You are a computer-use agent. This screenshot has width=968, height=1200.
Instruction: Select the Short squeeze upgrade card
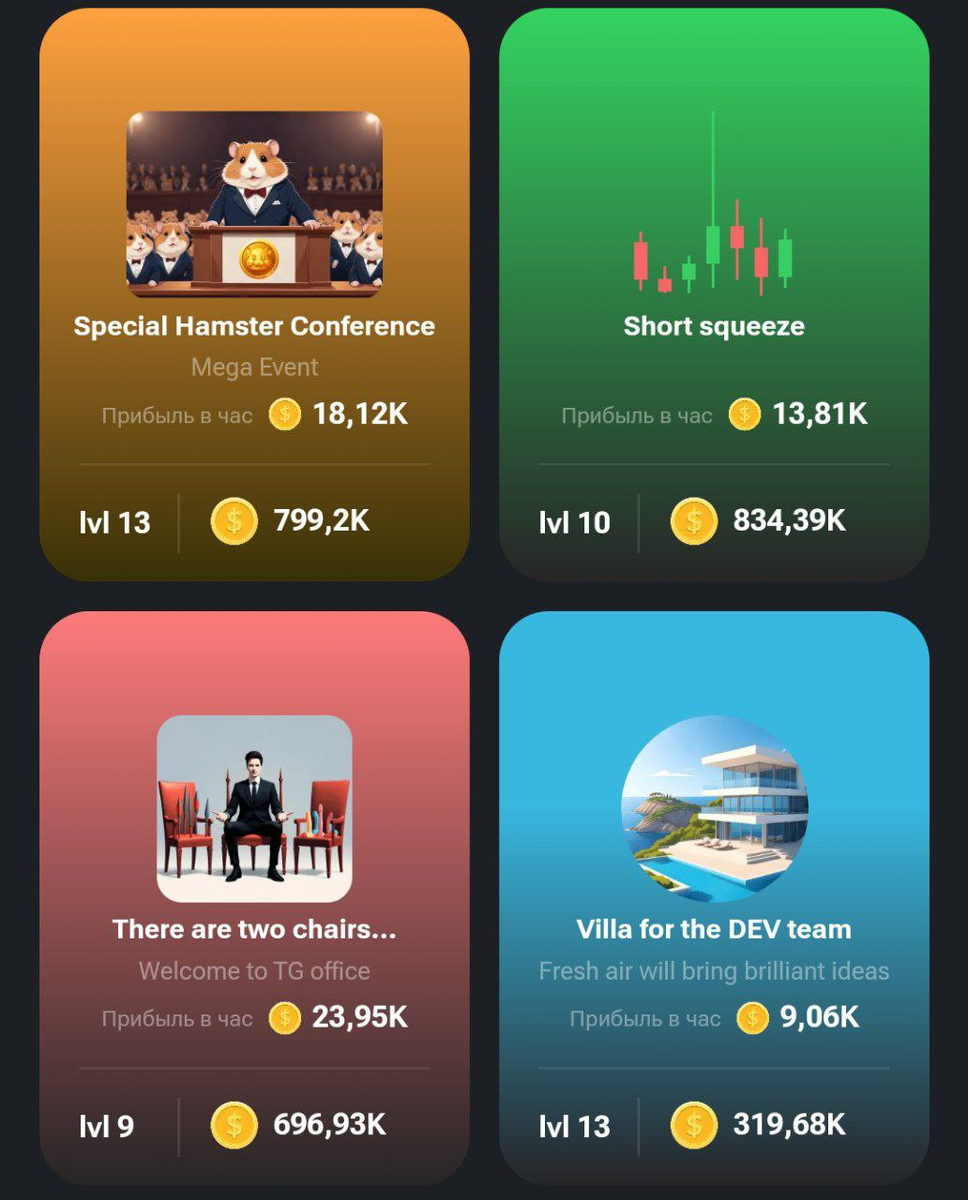point(713,294)
